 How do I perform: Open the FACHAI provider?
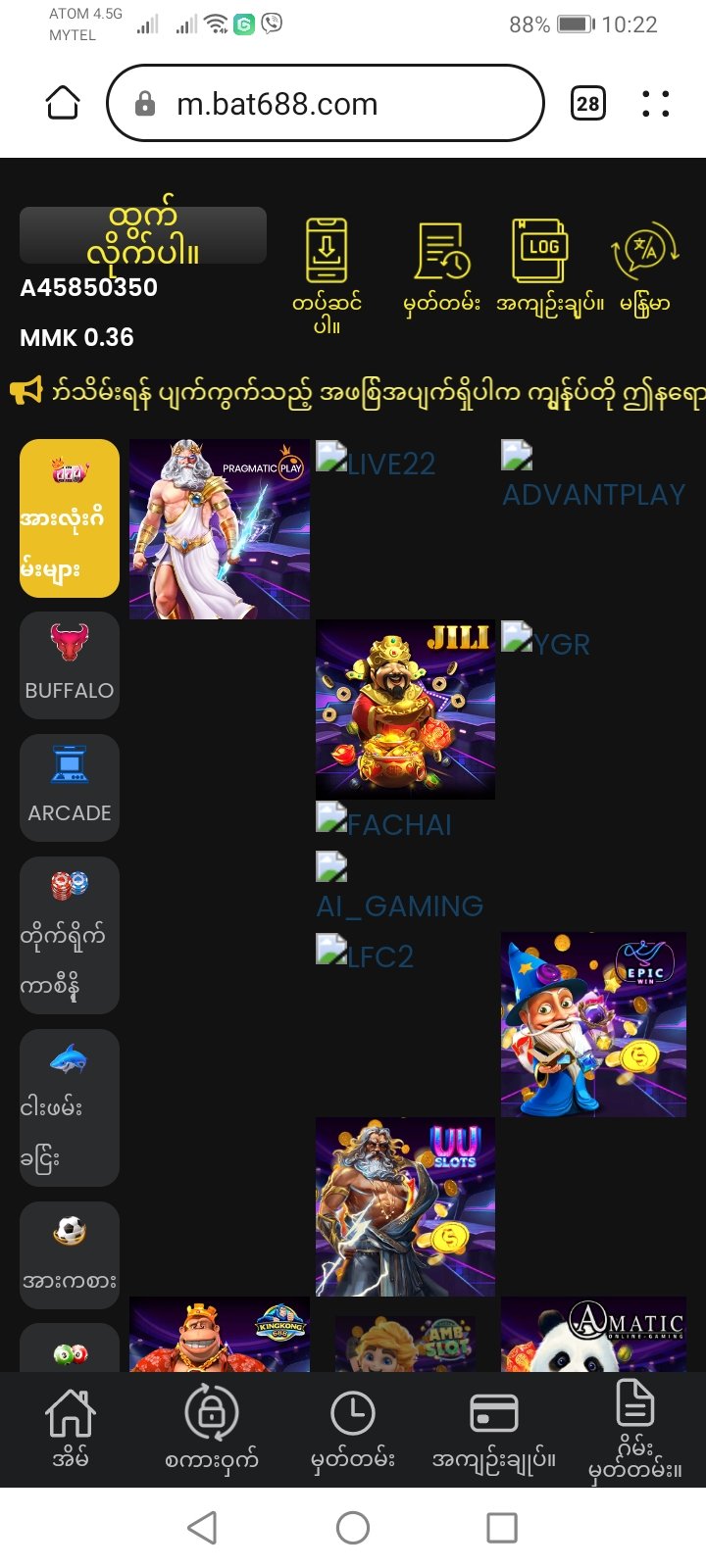tap(384, 821)
